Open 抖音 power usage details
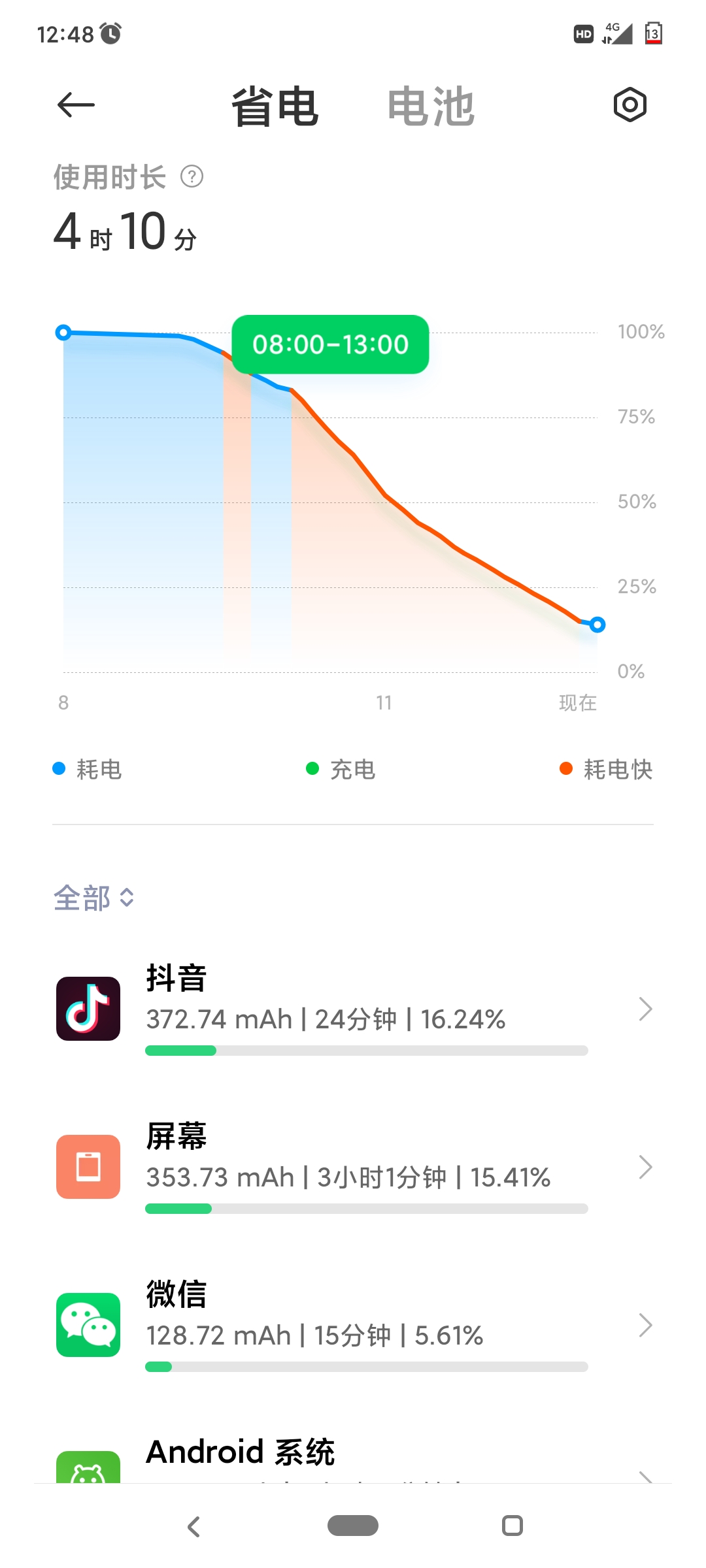Viewport: 706px width, 1568px height. 353,1008
